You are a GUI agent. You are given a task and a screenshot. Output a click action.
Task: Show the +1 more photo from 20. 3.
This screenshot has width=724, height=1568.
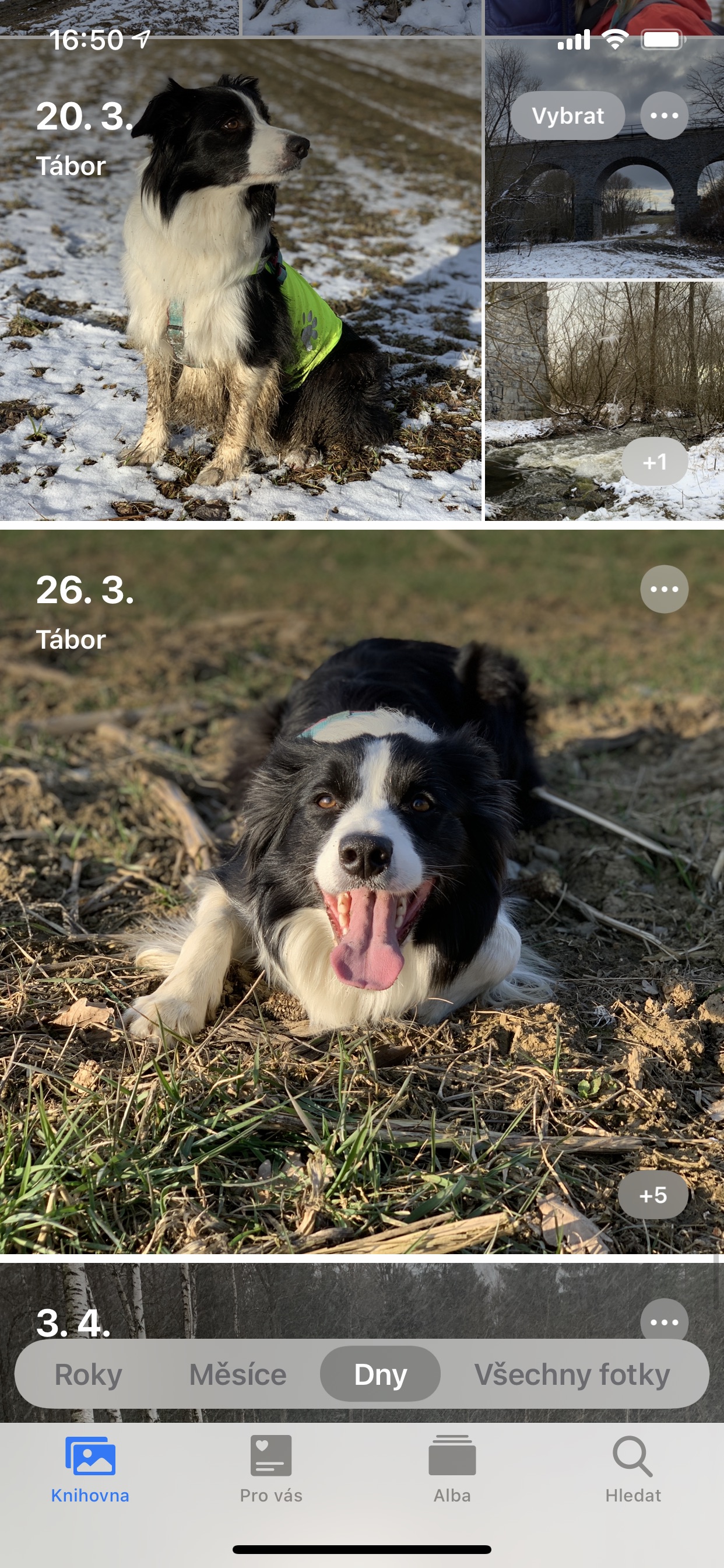coord(654,461)
